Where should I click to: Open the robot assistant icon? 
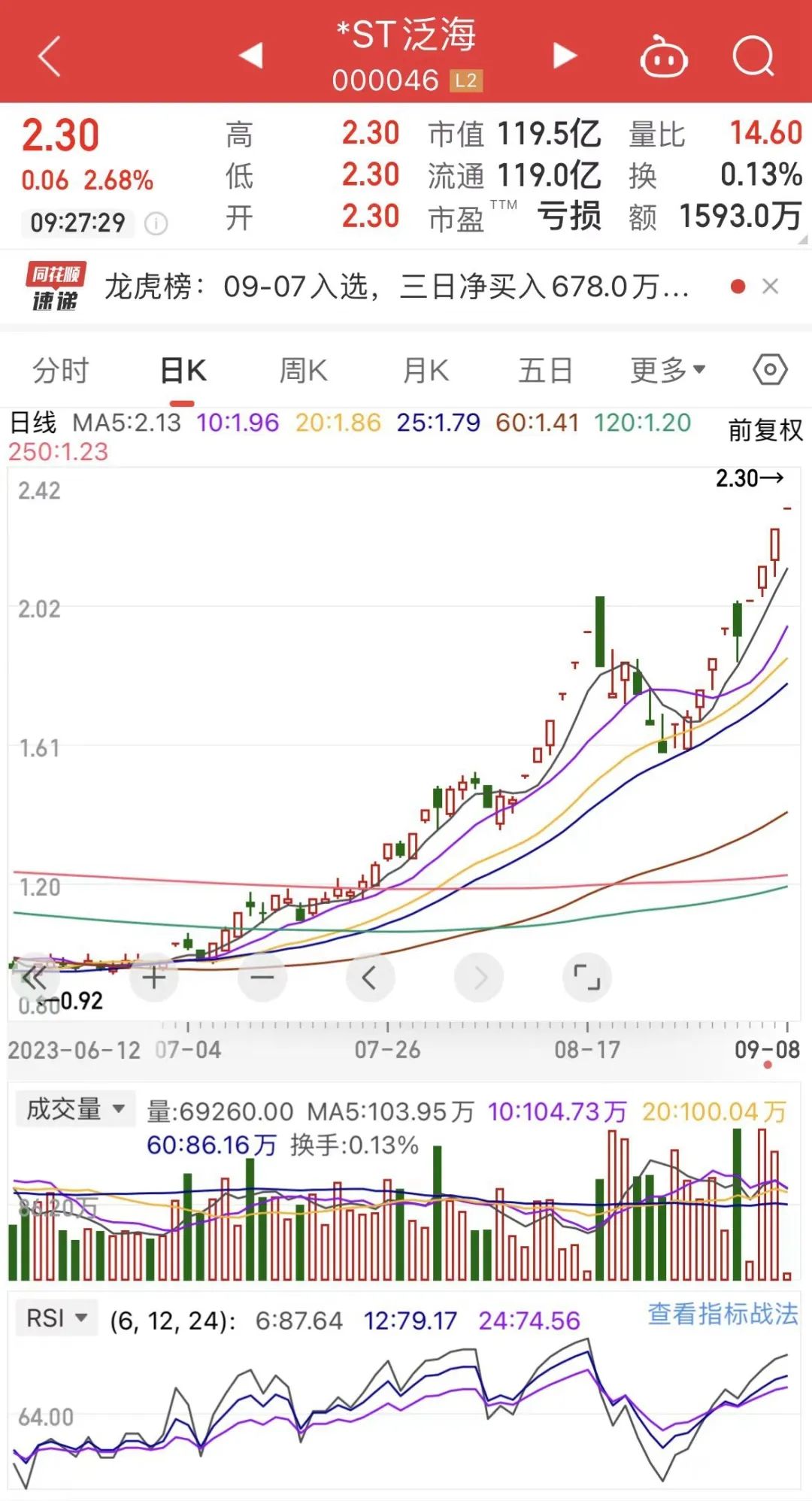point(663,57)
